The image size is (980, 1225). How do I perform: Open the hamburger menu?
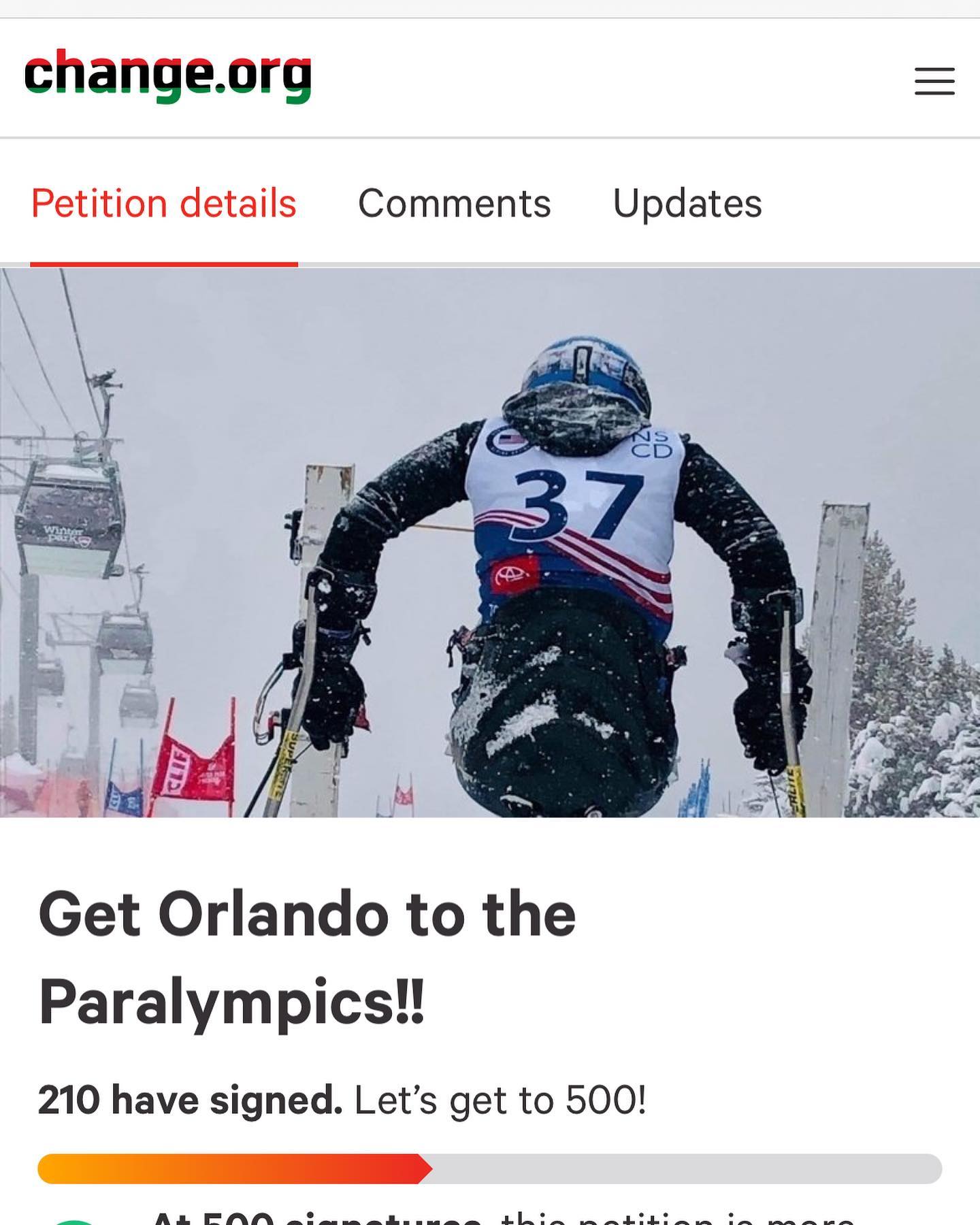point(934,81)
